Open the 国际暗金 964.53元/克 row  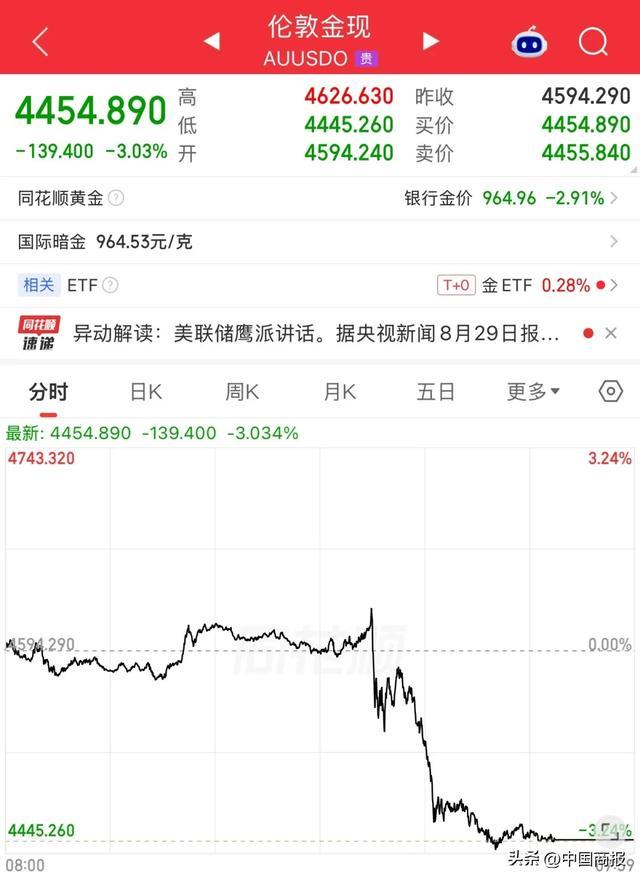320,242
